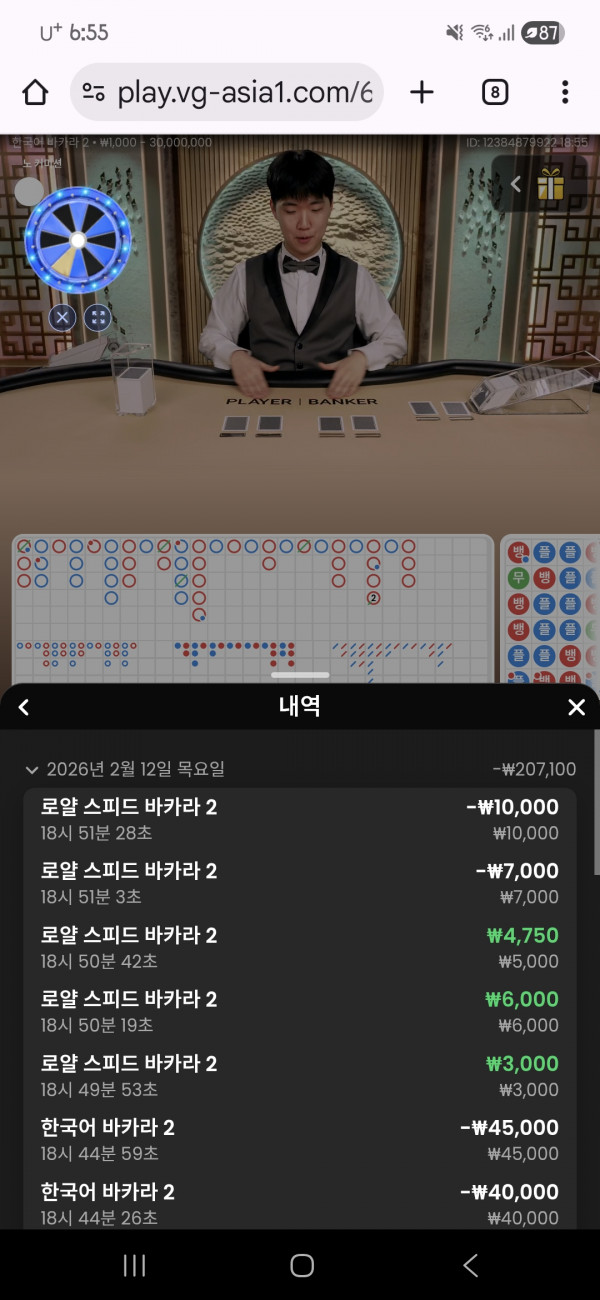
Task: Open the gift box panel
Action: [x=550, y=184]
